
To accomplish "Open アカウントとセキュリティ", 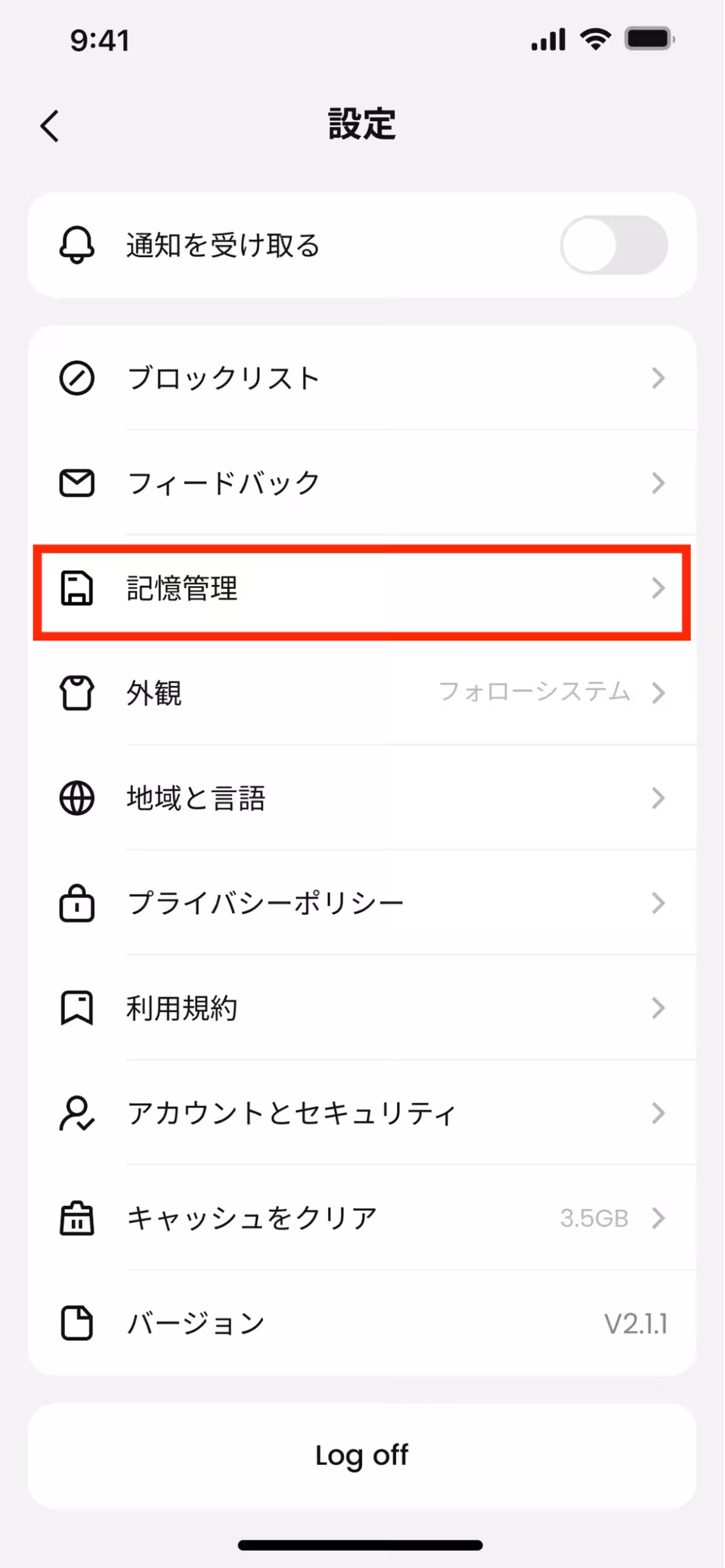I will [362, 1113].
